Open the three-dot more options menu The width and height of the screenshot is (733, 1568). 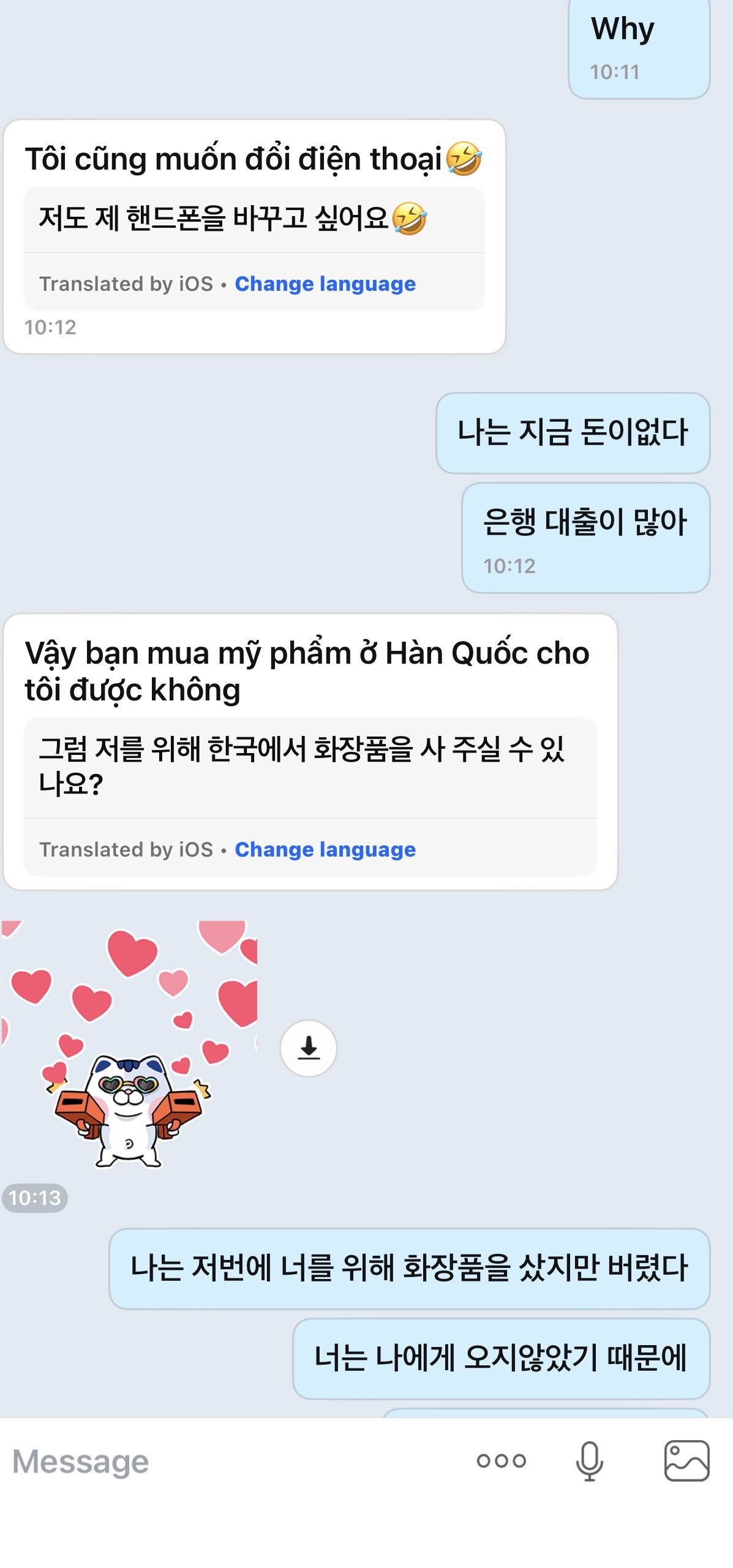(x=502, y=1461)
